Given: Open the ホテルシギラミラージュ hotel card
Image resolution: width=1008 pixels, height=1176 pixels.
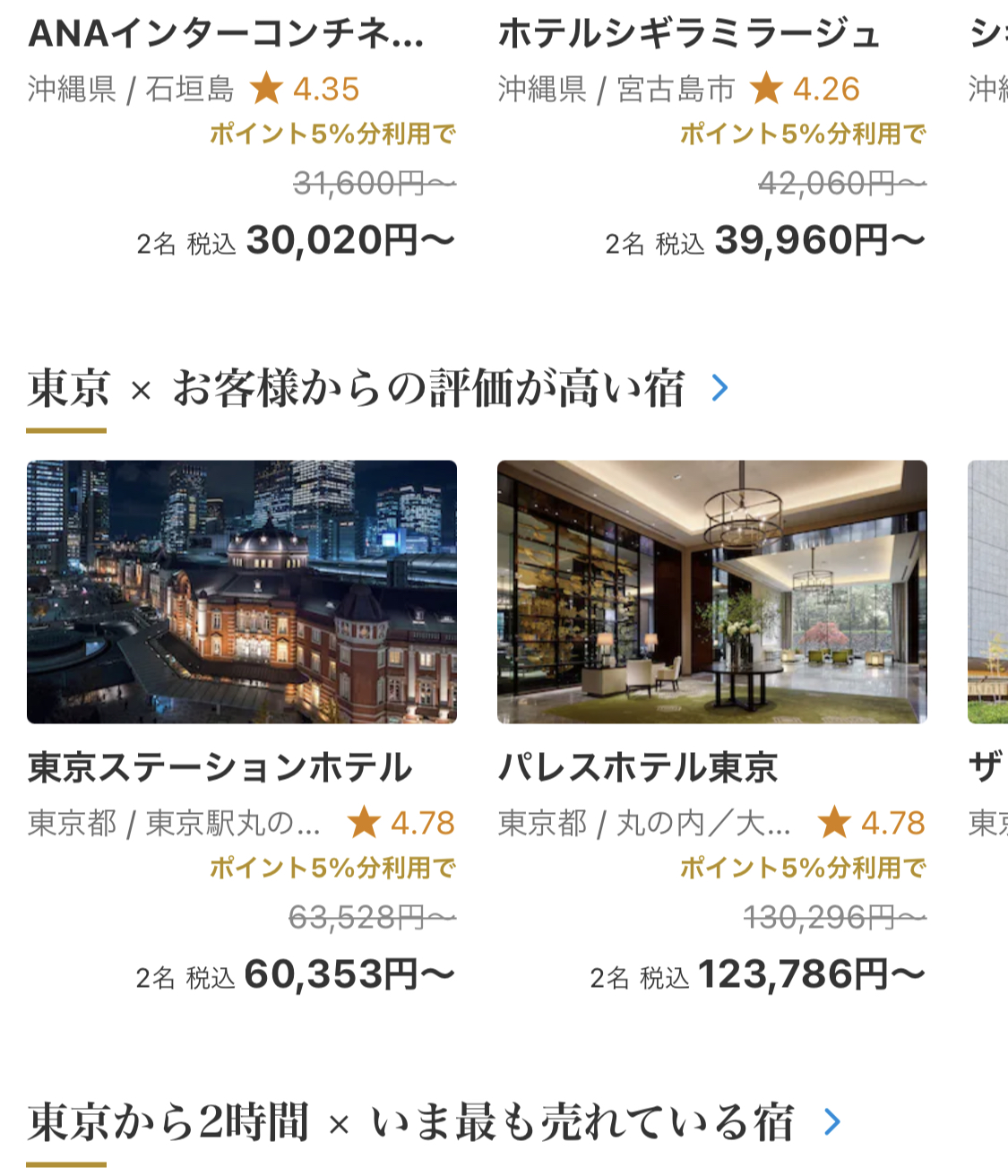Looking at the screenshot, I should [688, 35].
